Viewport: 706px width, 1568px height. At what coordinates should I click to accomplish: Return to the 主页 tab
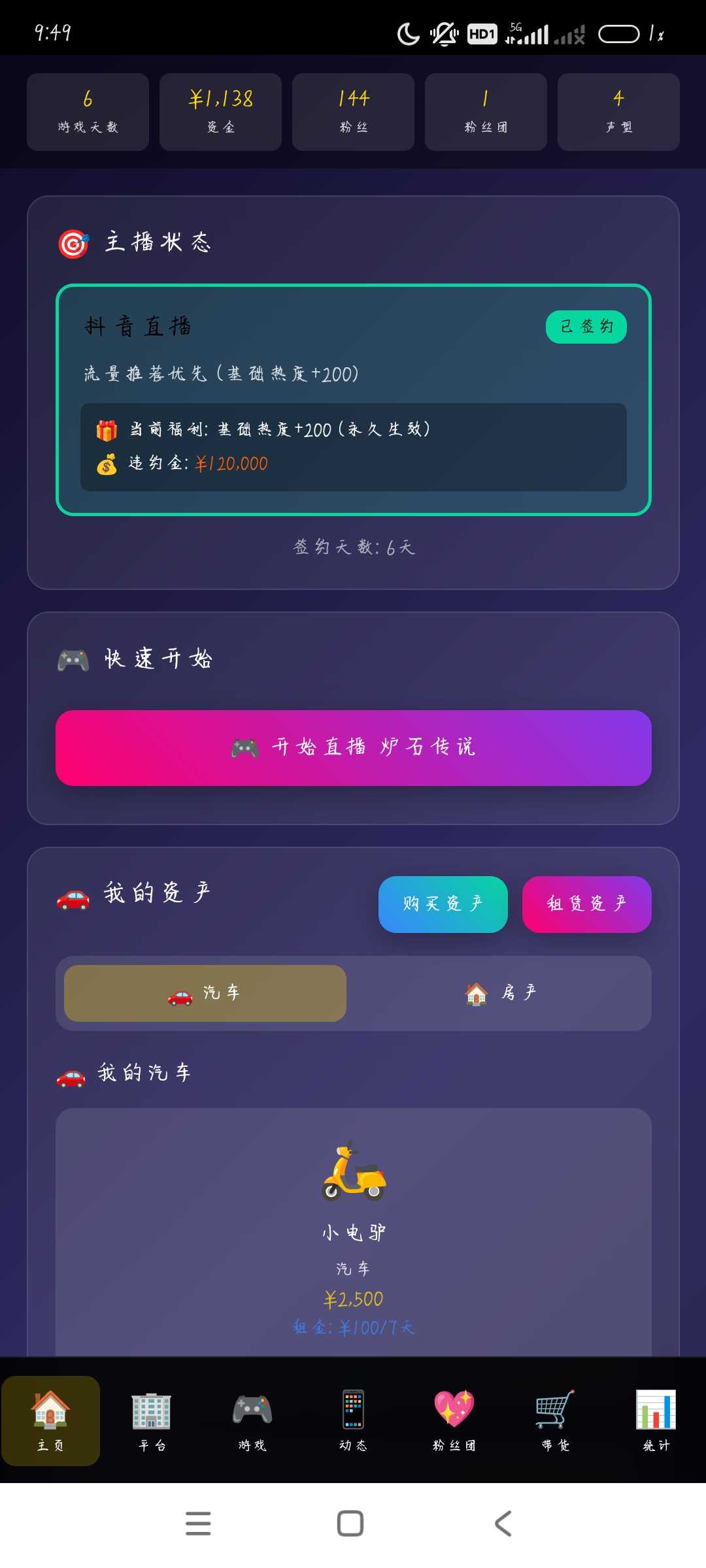click(50, 1420)
